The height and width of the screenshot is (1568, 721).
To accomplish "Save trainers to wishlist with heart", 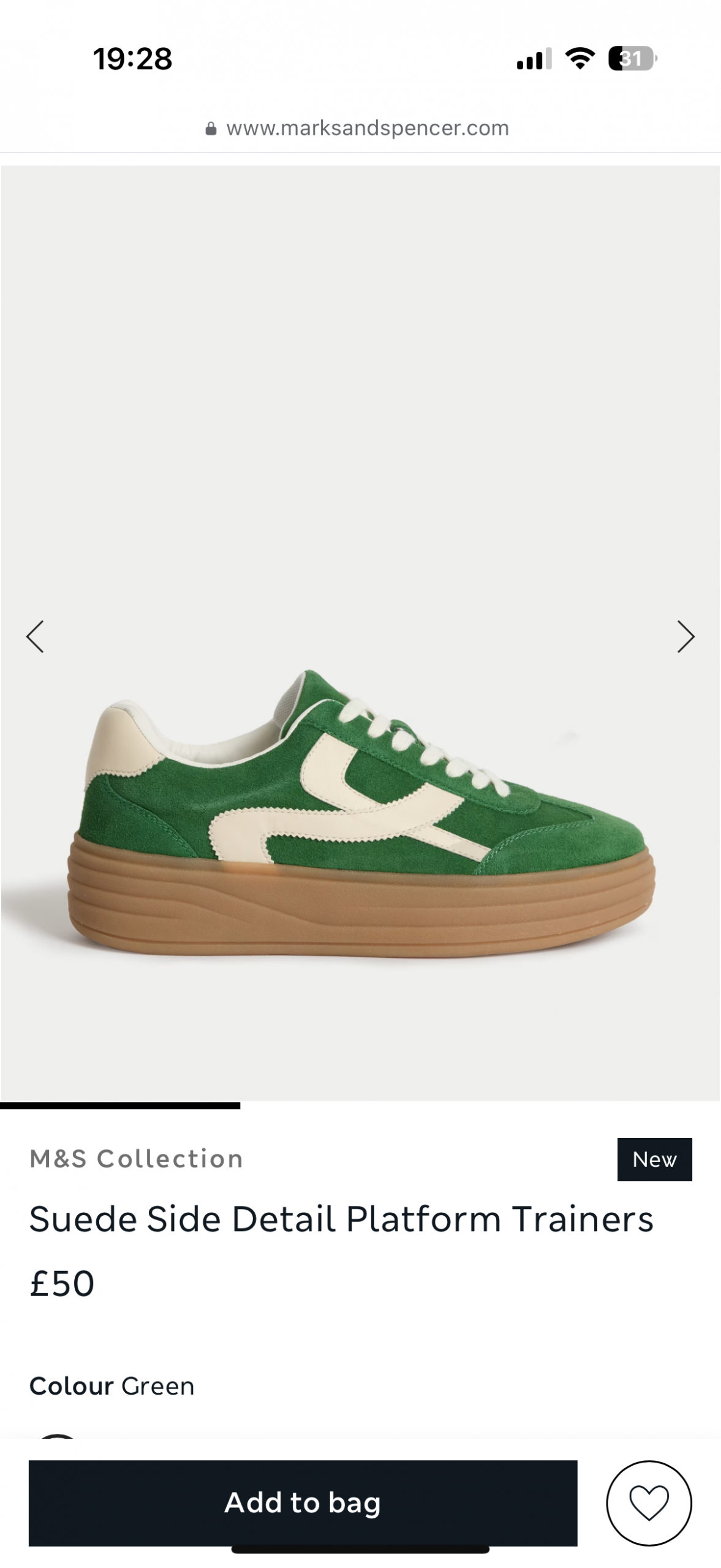I will coord(649,1502).
